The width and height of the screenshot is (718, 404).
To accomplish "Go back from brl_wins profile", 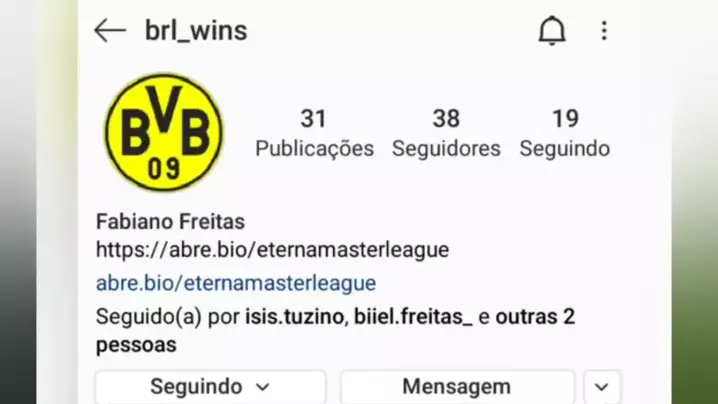I will pyautogui.click(x=110, y=31).
